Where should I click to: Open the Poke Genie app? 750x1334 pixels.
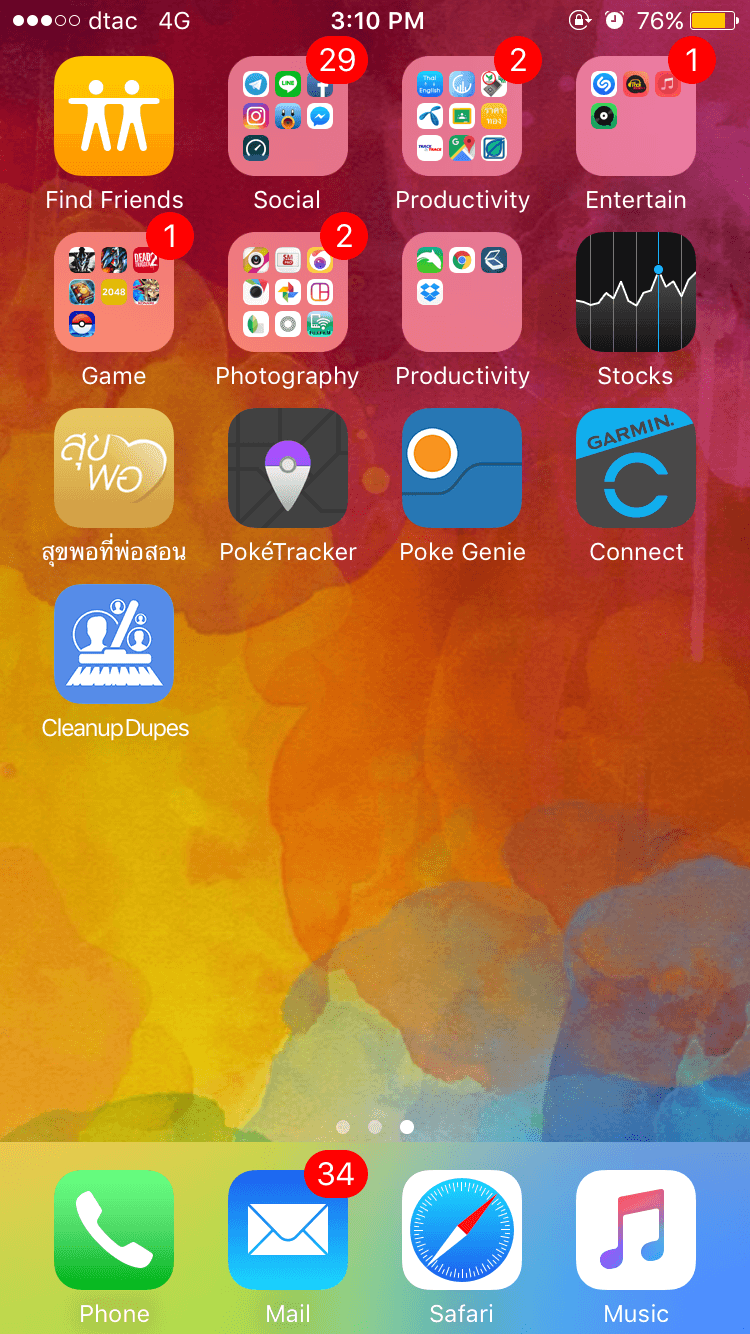pyautogui.click(x=462, y=468)
